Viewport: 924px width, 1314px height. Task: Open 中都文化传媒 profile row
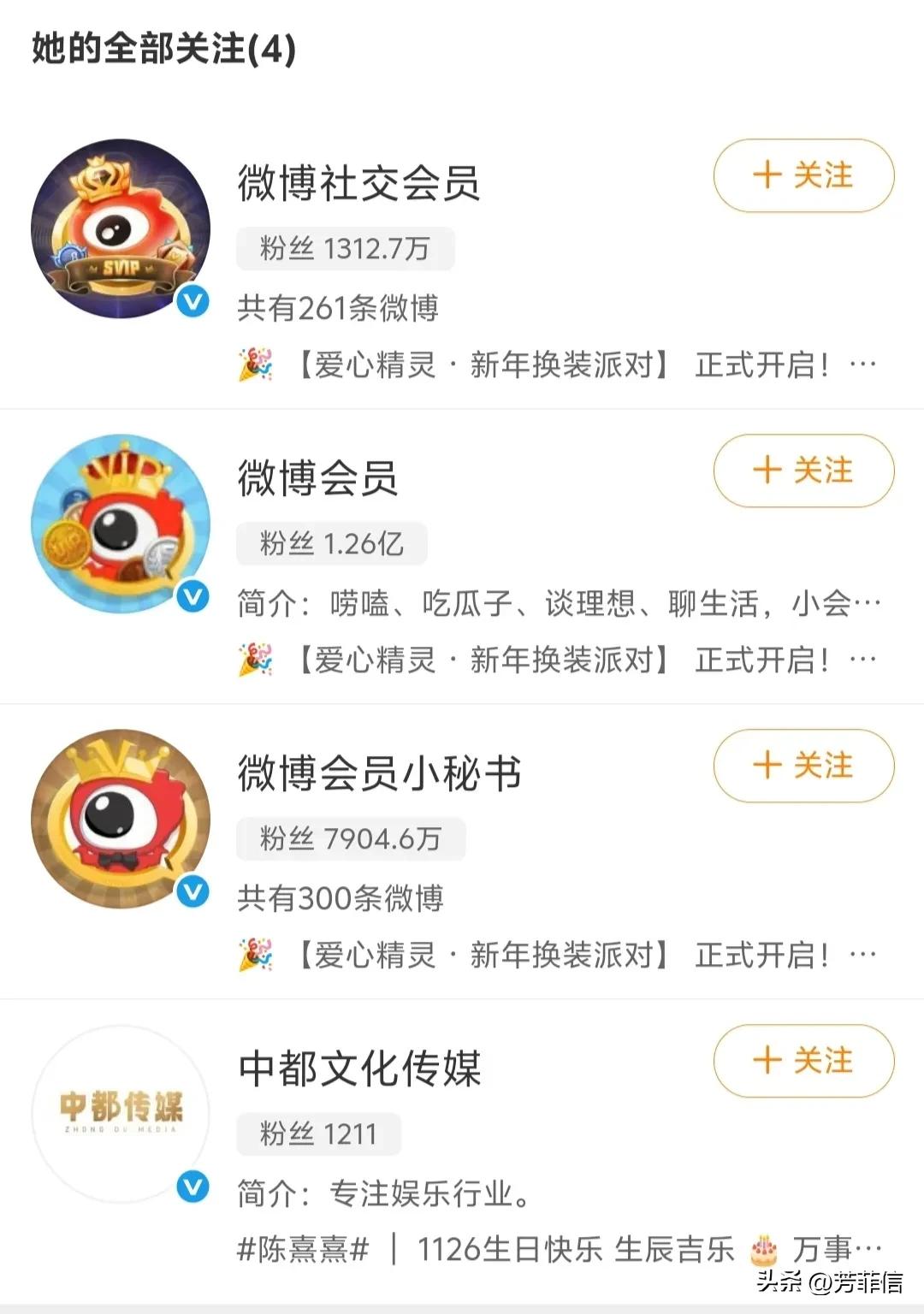point(359,1068)
